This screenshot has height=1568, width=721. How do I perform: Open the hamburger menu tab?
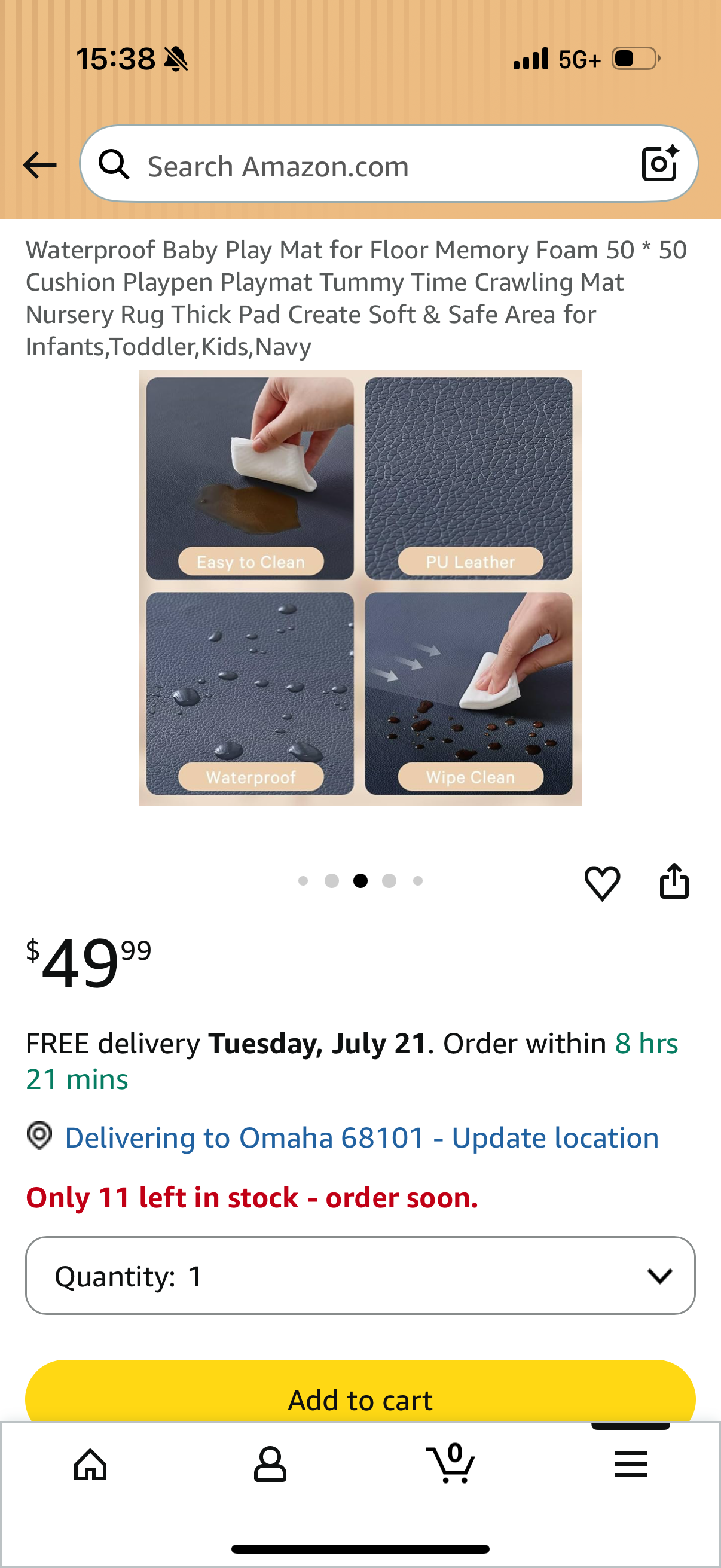[x=630, y=1464]
